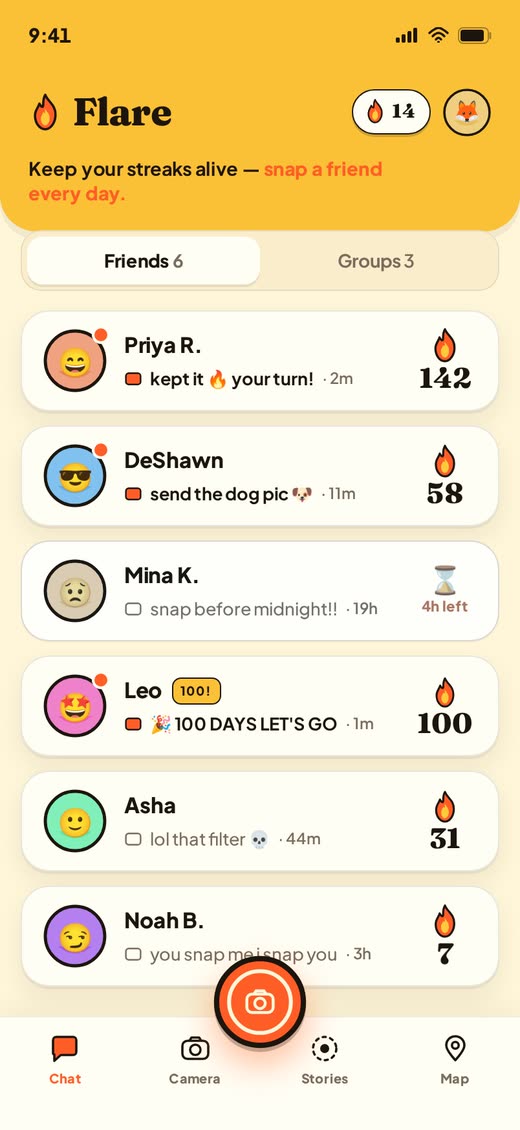Open the Map tab
Image resolution: width=520 pixels, height=1130 pixels.
point(454,1061)
